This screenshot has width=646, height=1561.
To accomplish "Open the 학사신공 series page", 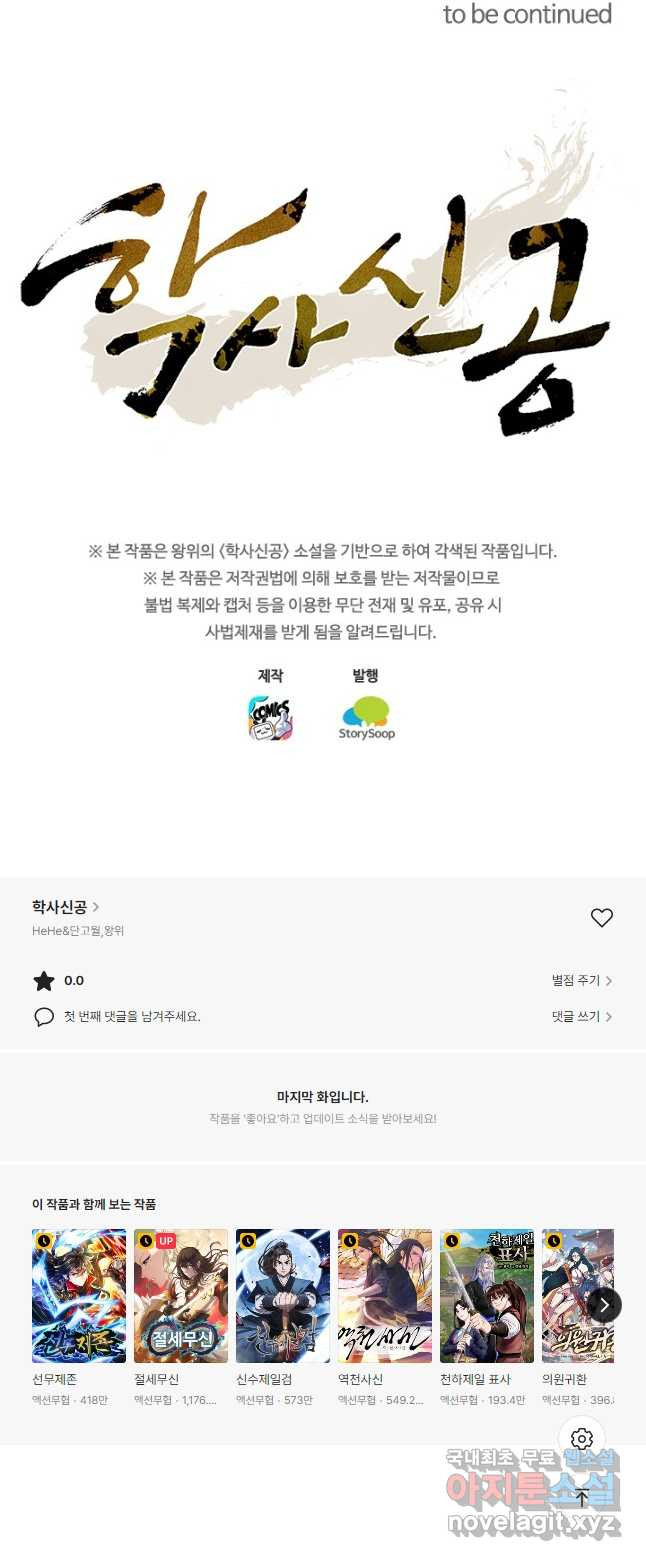I will (65, 907).
